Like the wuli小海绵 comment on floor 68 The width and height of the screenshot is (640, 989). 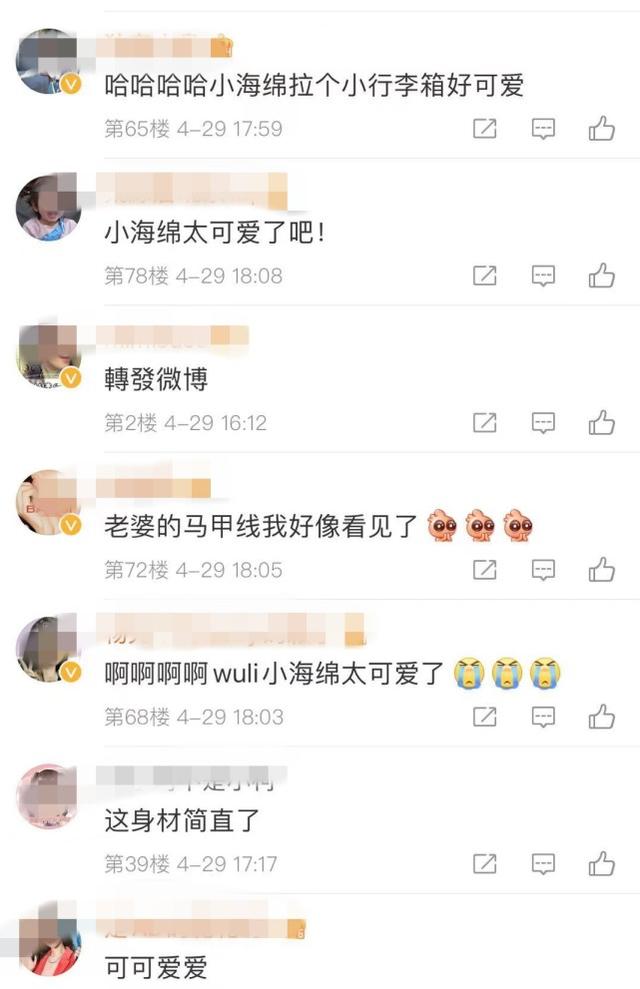pos(601,717)
